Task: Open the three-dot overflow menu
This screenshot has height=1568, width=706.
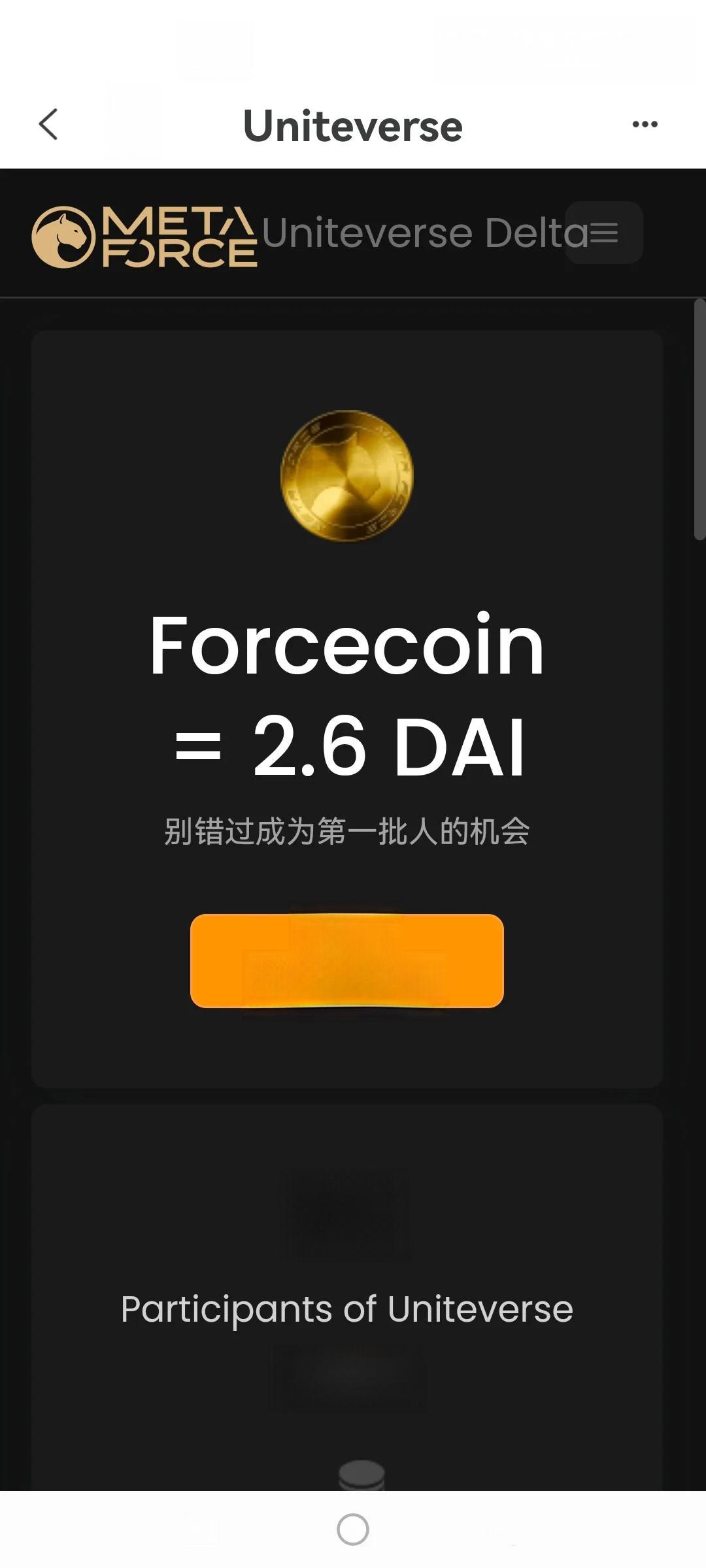Action: (x=645, y=124)
